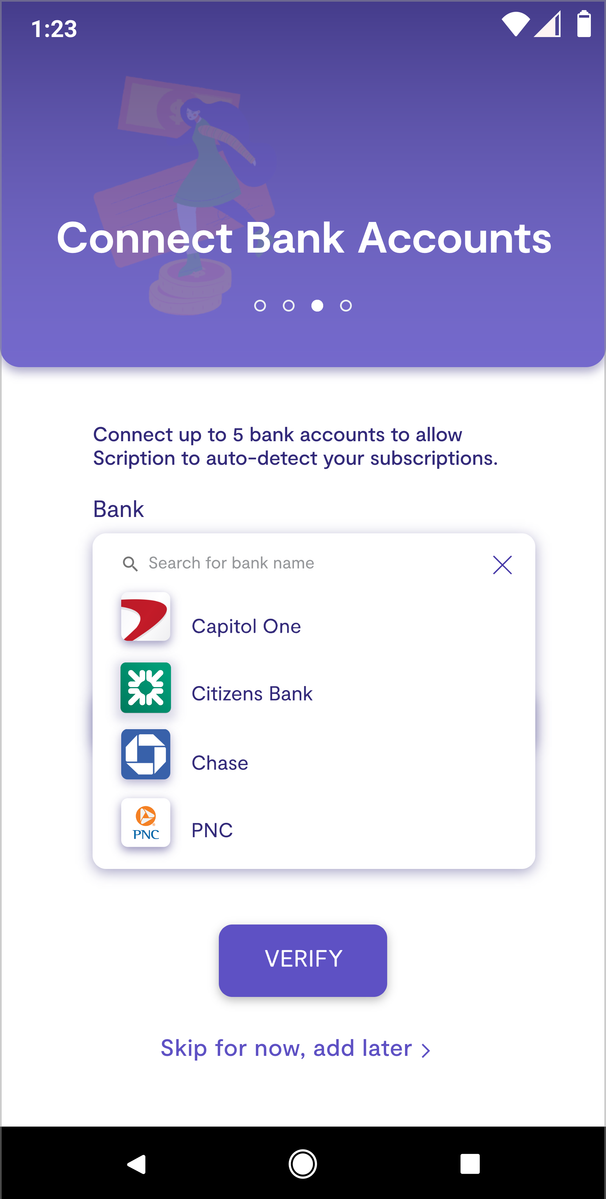Choose Citizens Bank

pos(252,693)
